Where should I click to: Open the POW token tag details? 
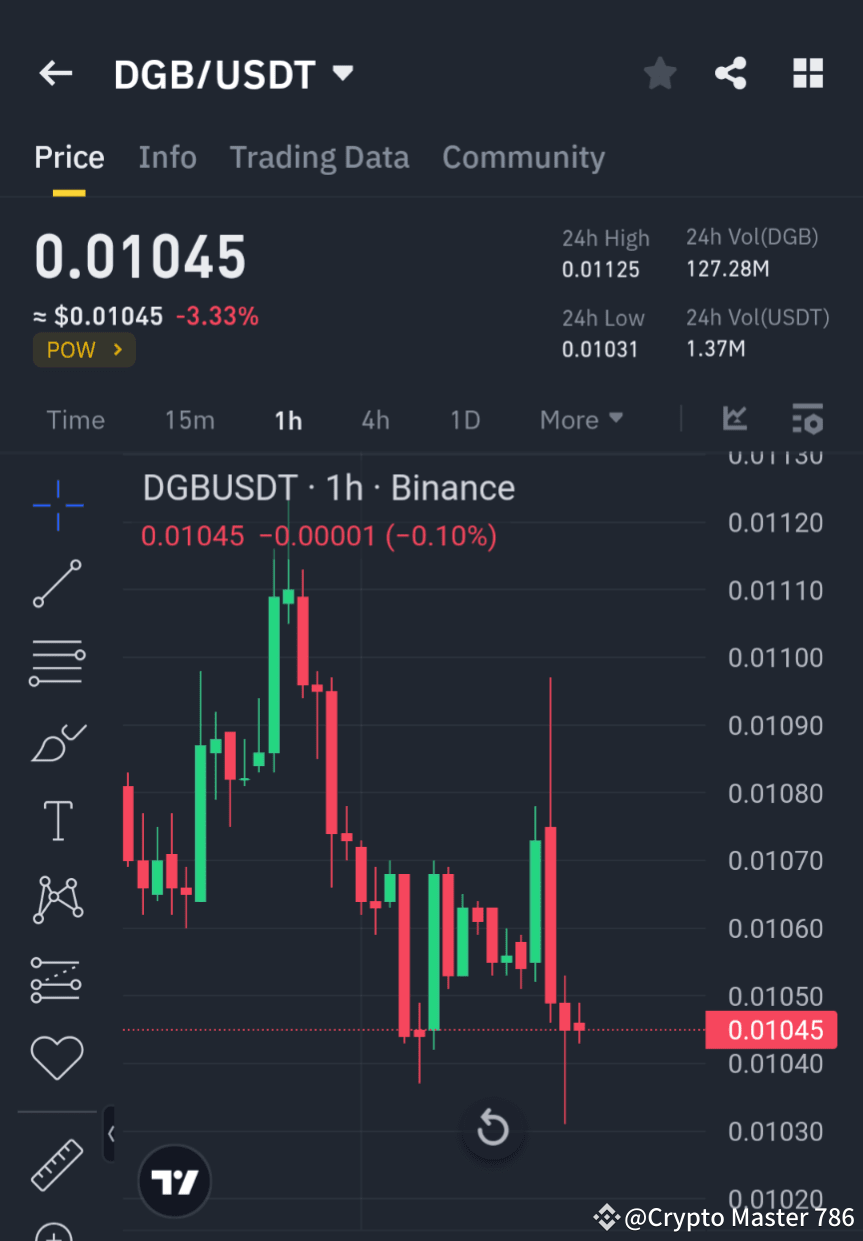pyautogui.click(x=84, y=350)
